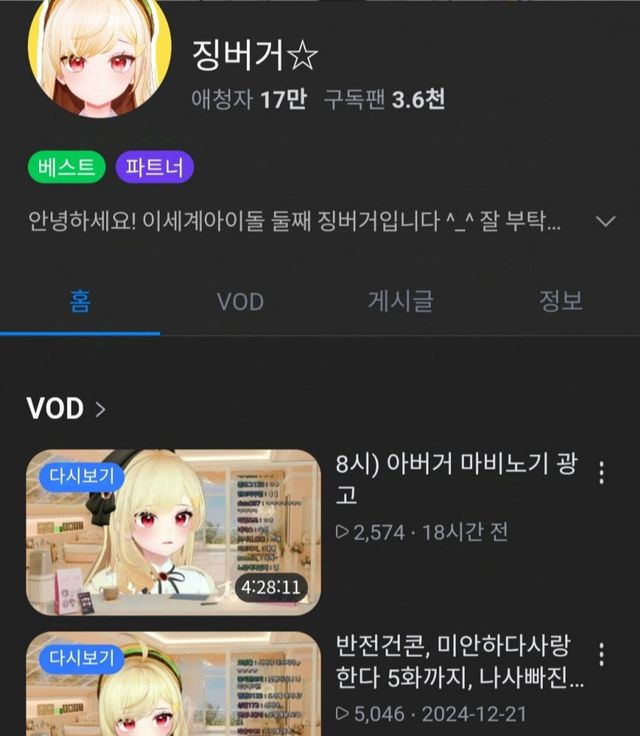Image resolution: width=640 pixels, height=736 pixels.
Task: Open the 게시글 tab
Action: (400, 301)
